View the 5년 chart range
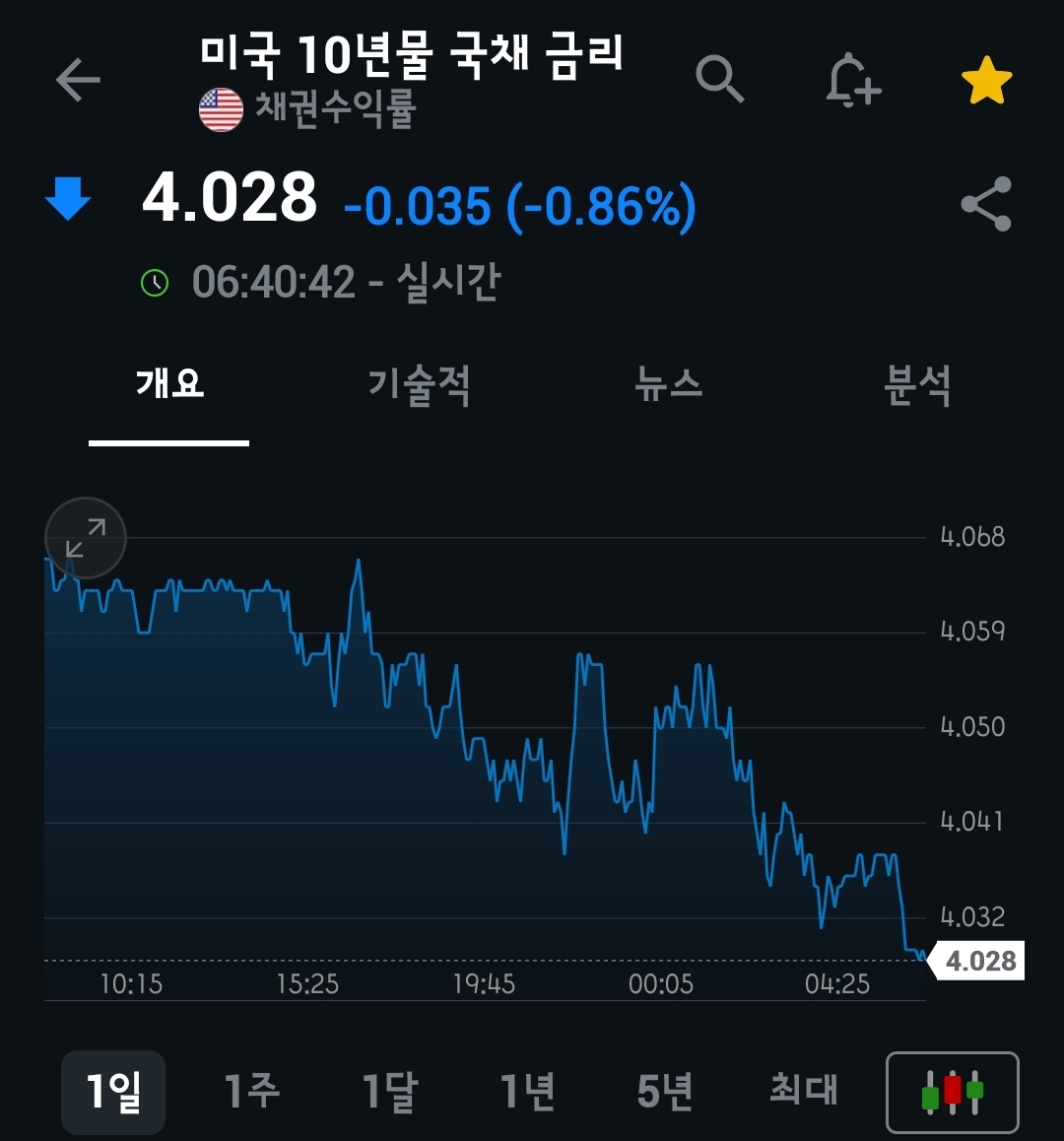Screen dimensions: 1064x1141 (x=665, y=1092)
